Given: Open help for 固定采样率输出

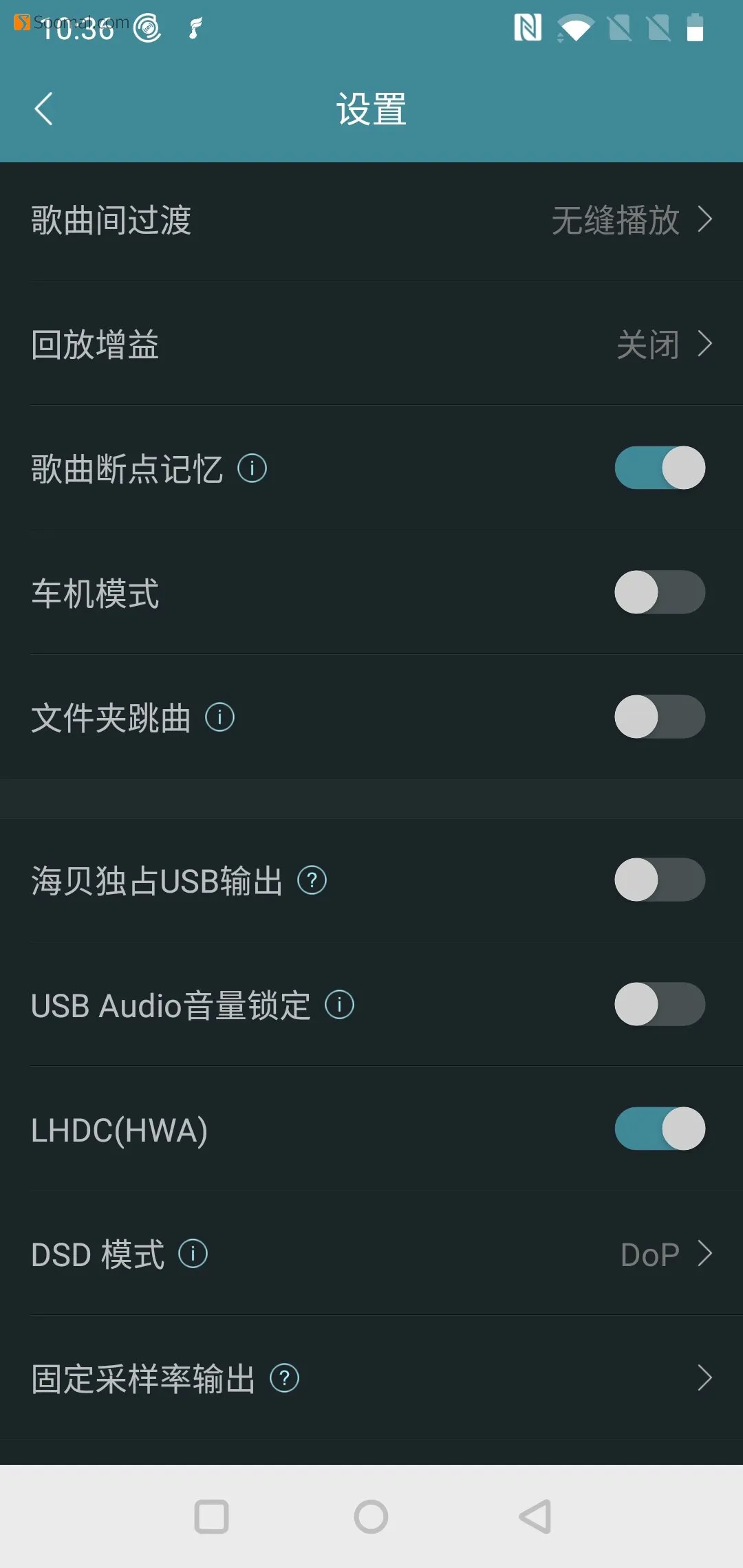Looking at the screenshot, I should tap(285, 1378).
